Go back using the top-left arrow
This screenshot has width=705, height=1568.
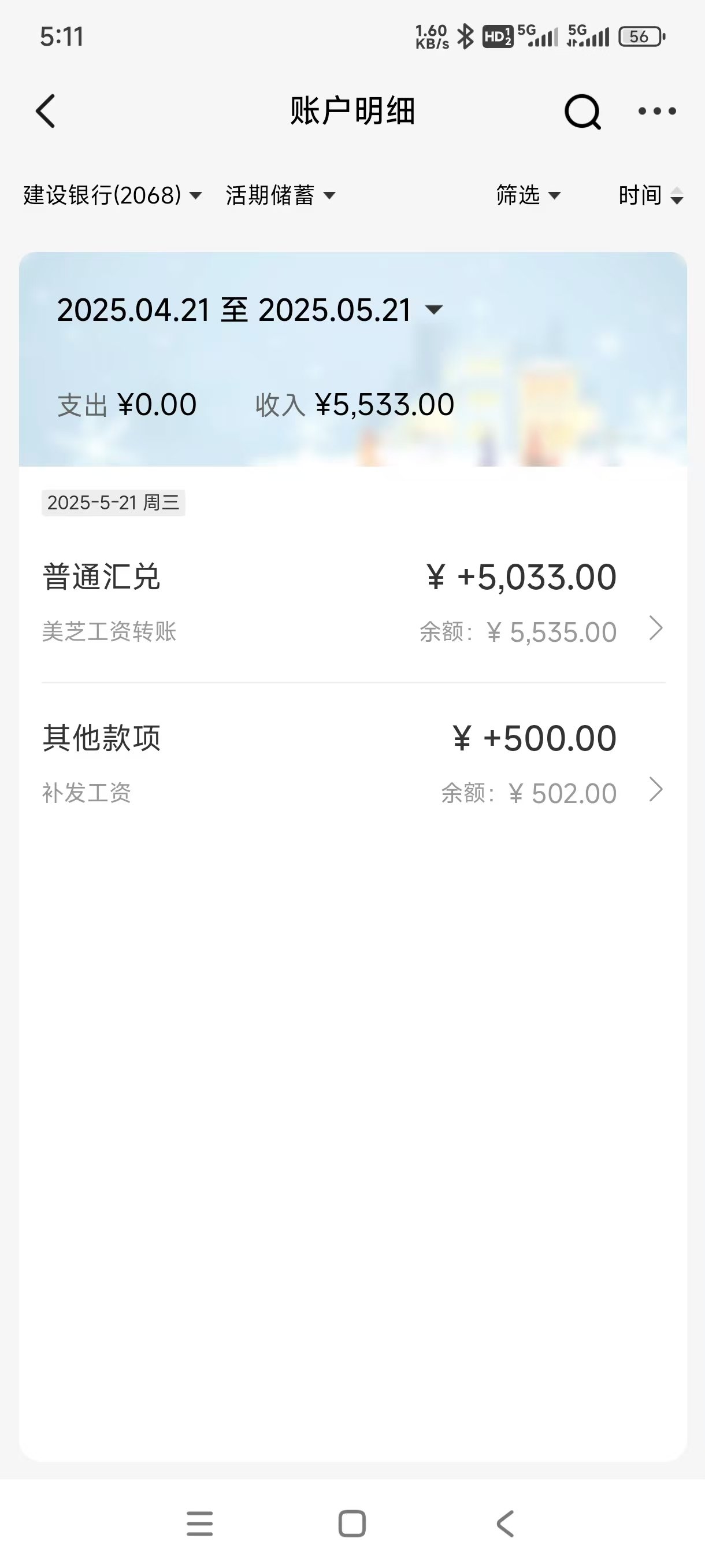pos(46,111)
